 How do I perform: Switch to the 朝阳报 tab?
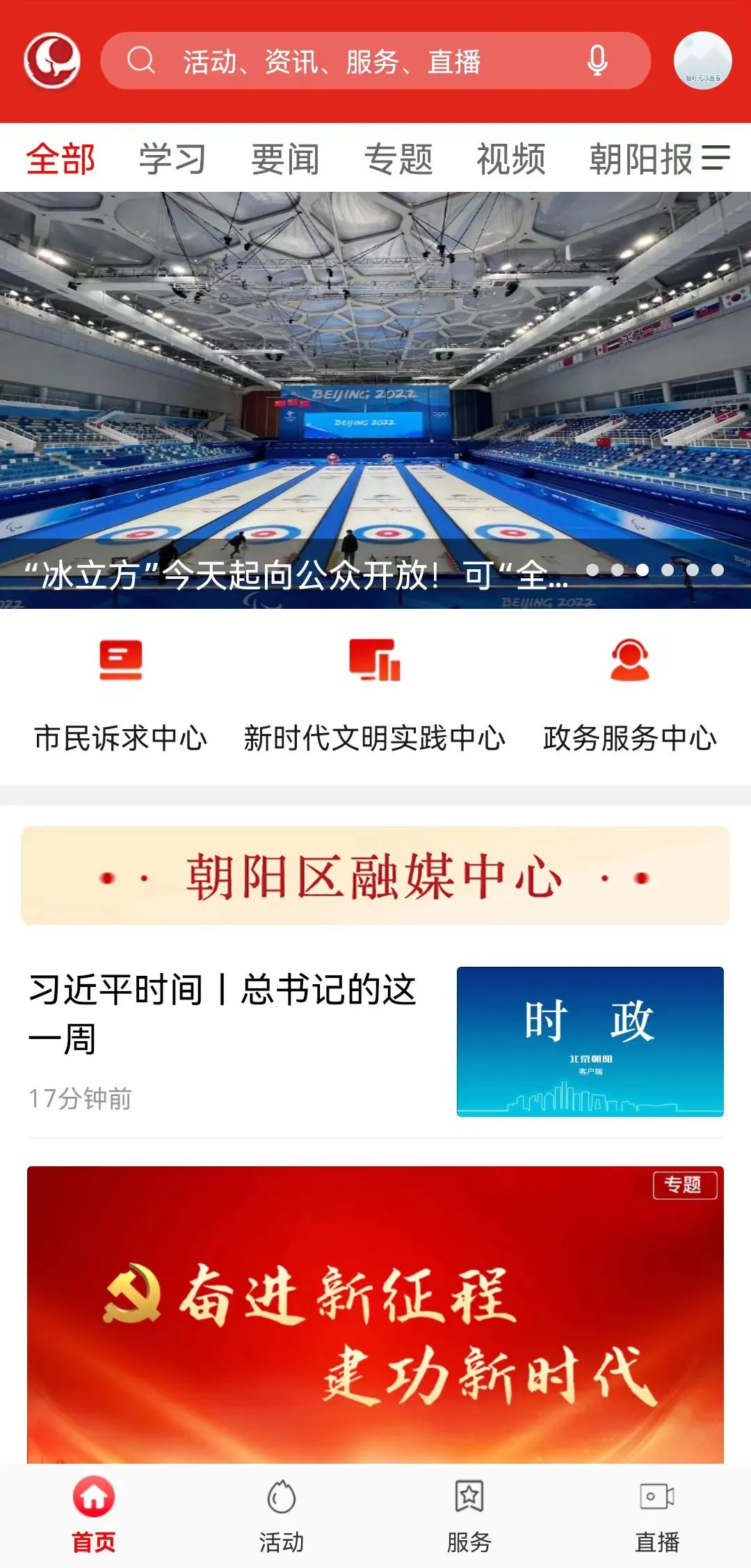pos(640,159)
